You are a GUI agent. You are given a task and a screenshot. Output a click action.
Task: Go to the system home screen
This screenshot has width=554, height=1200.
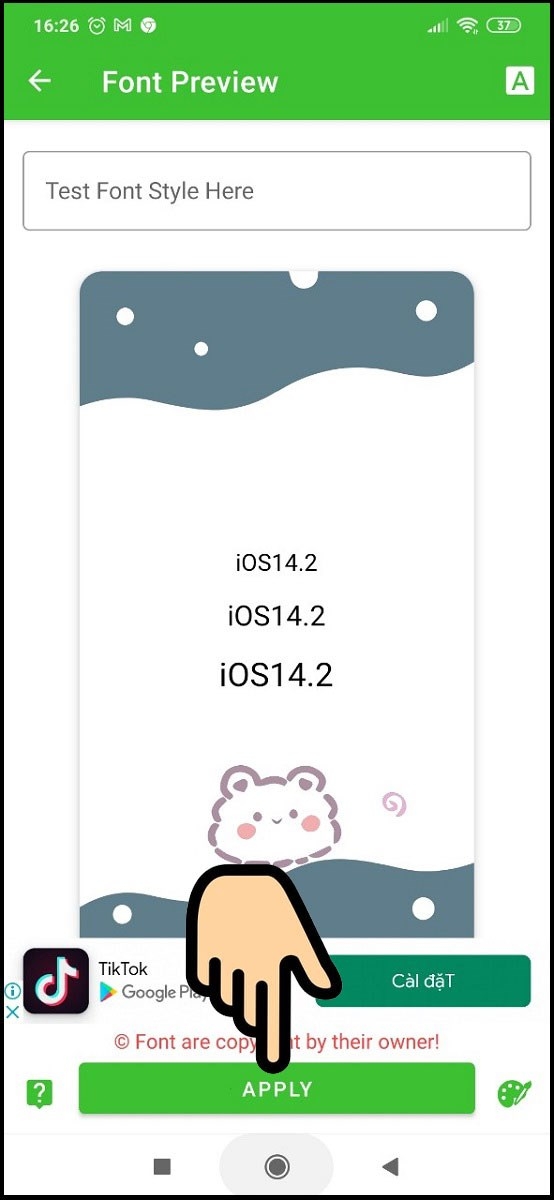(277, 1166)
